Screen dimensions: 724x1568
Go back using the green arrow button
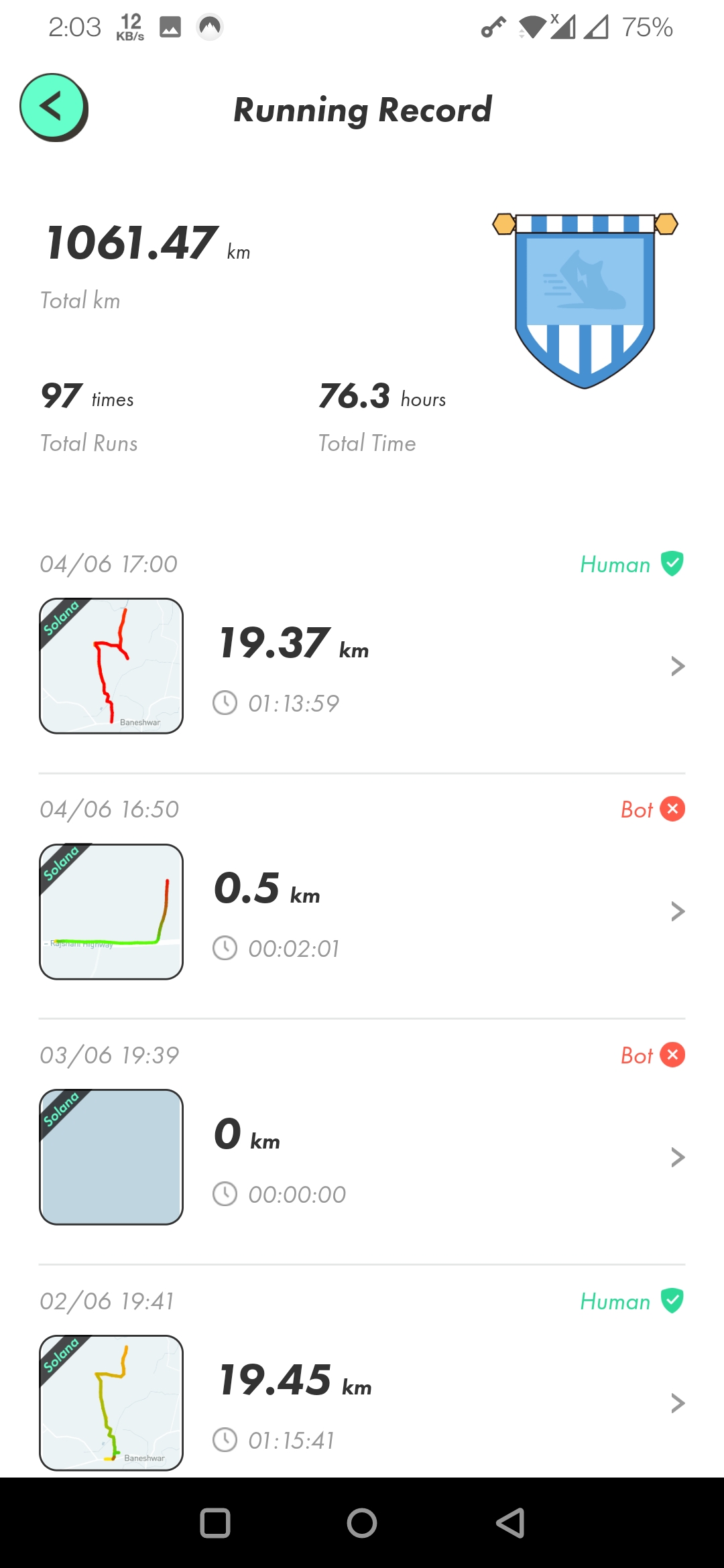[53, 107]
